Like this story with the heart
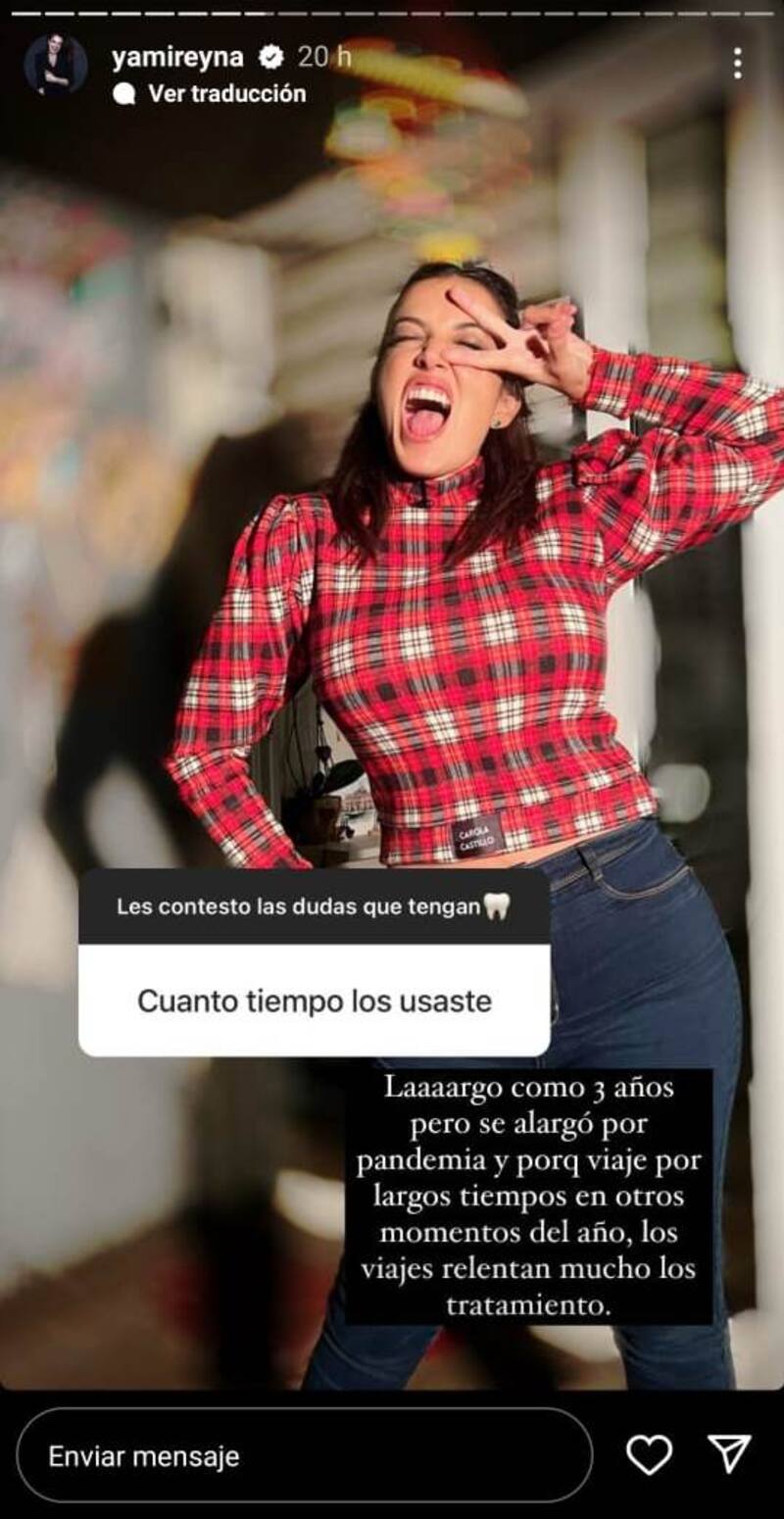This screenshot has width=784, height=1519. (649, 1455)
